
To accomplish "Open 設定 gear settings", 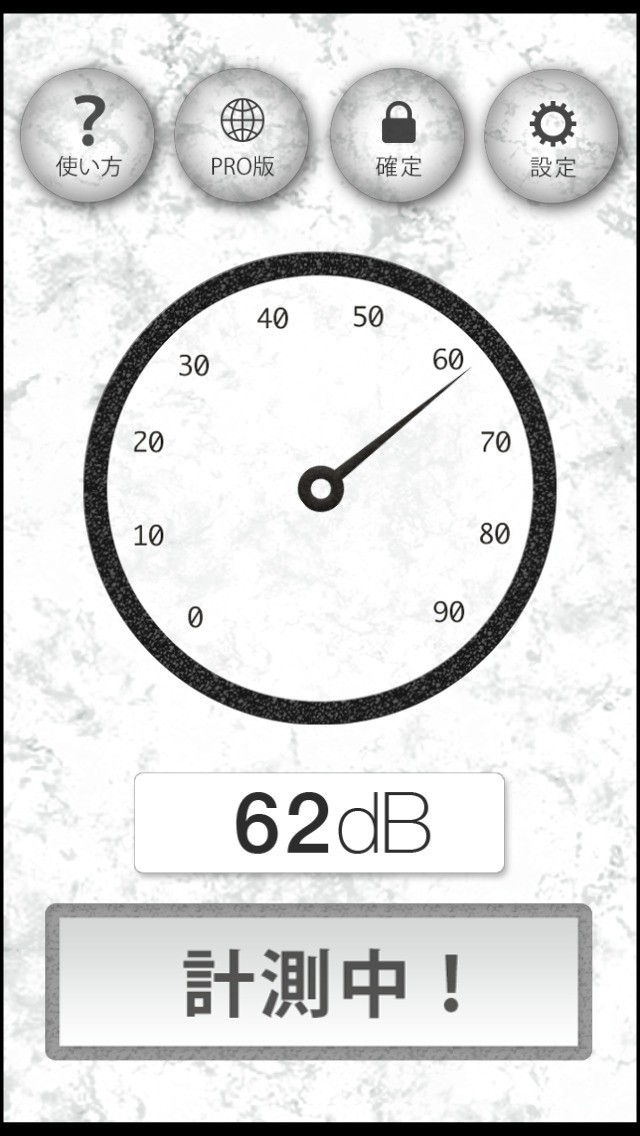I will [552, 135].
